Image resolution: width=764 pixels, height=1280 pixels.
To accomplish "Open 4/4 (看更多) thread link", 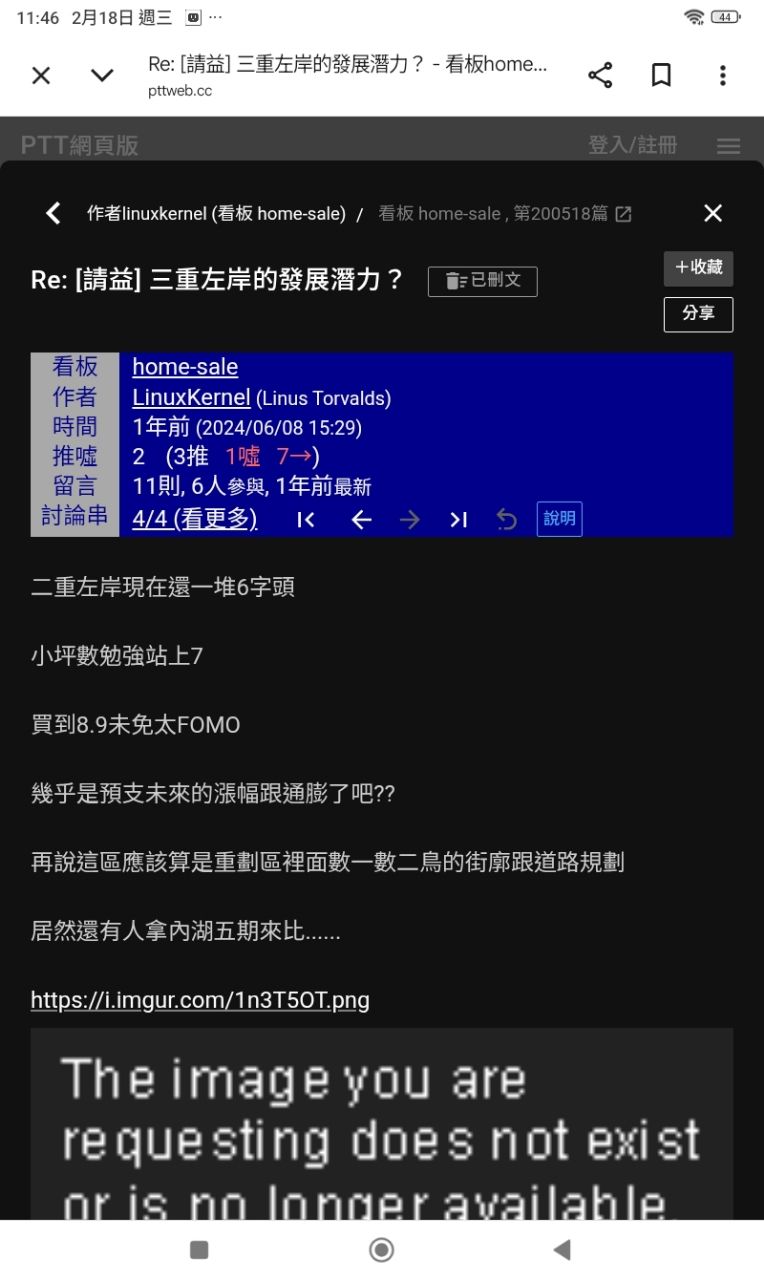I will 194,518.
